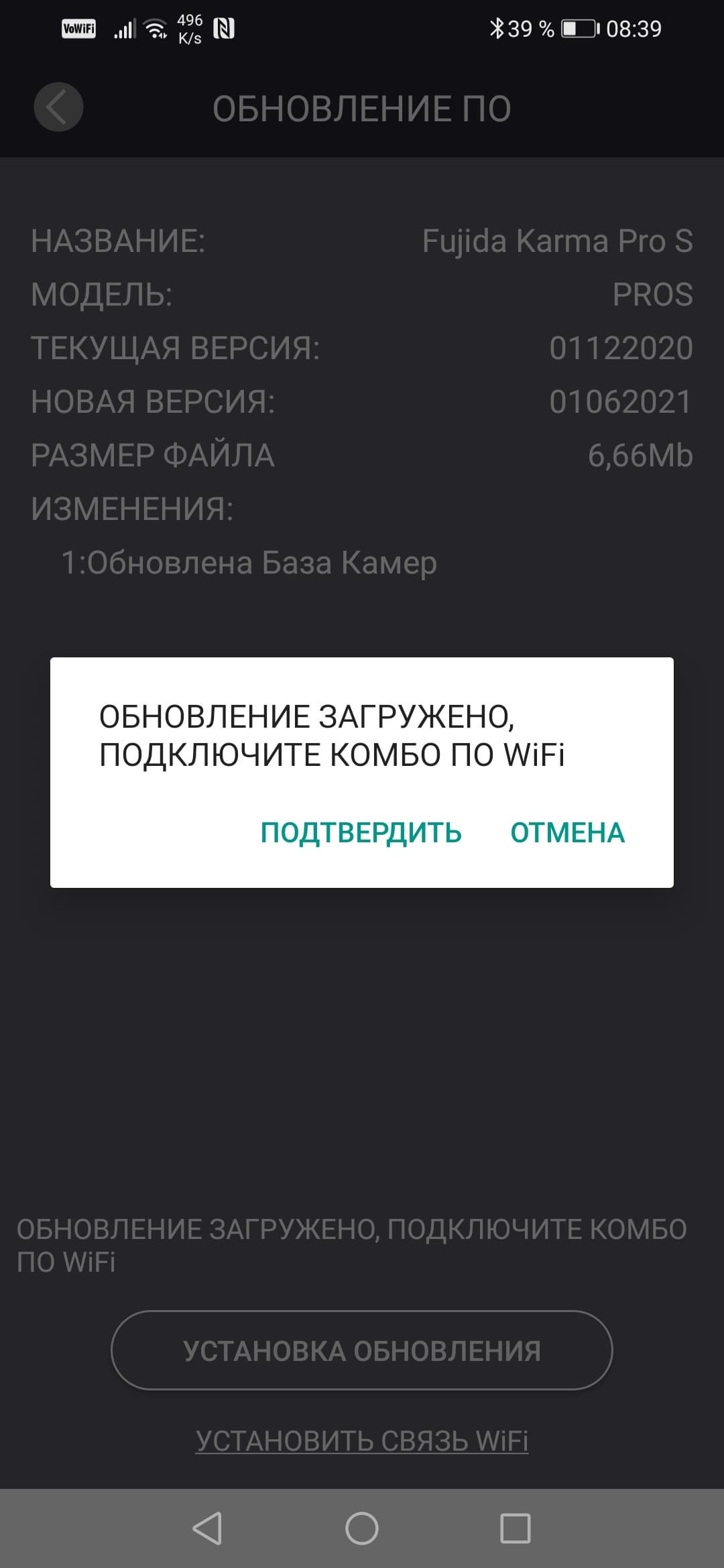
Task: Start УСТАНОВКА ОБНОВЛЕНИЯ
Action: 361,1350
